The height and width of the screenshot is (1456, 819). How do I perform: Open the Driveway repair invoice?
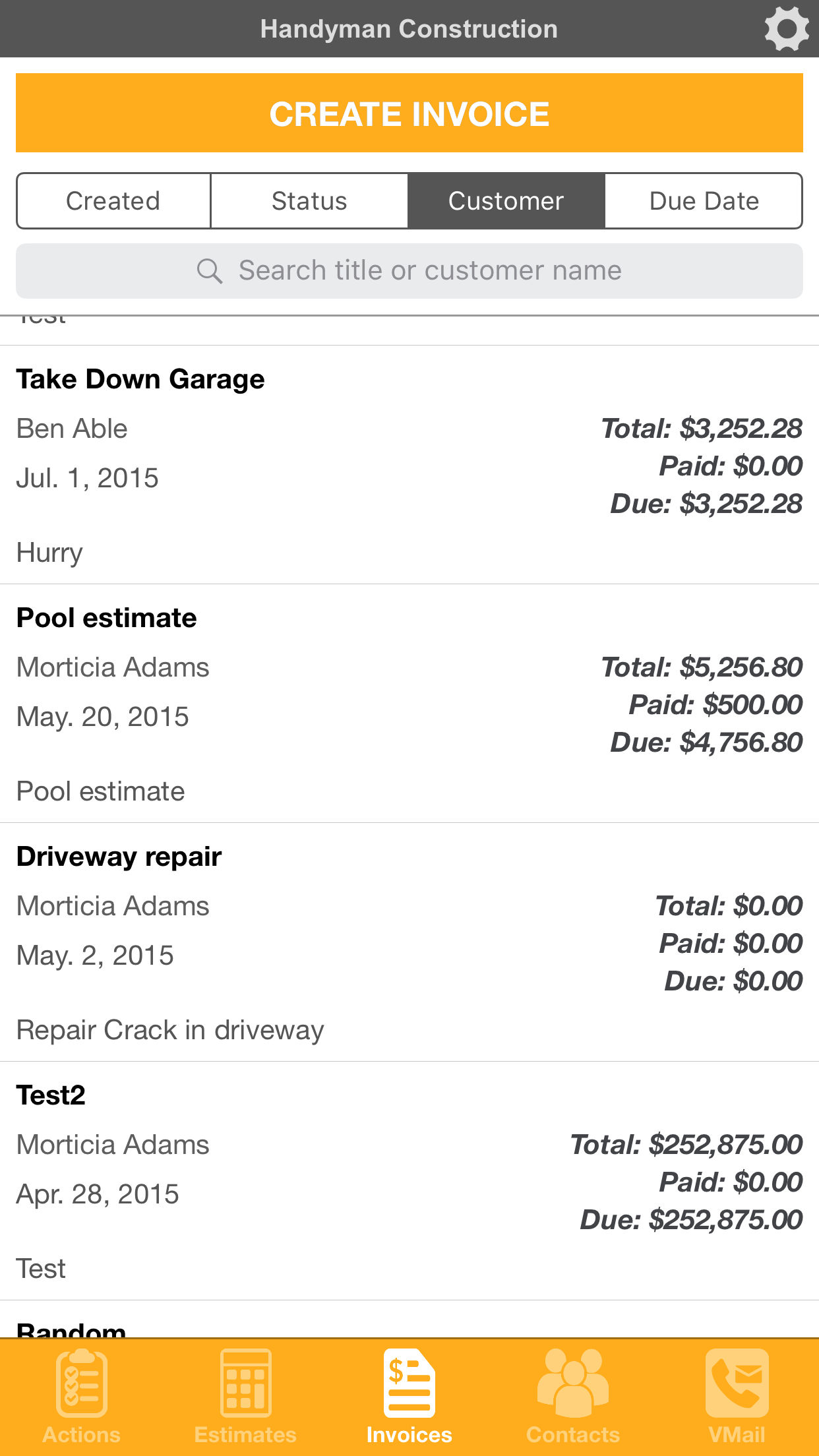pos(409,942)
